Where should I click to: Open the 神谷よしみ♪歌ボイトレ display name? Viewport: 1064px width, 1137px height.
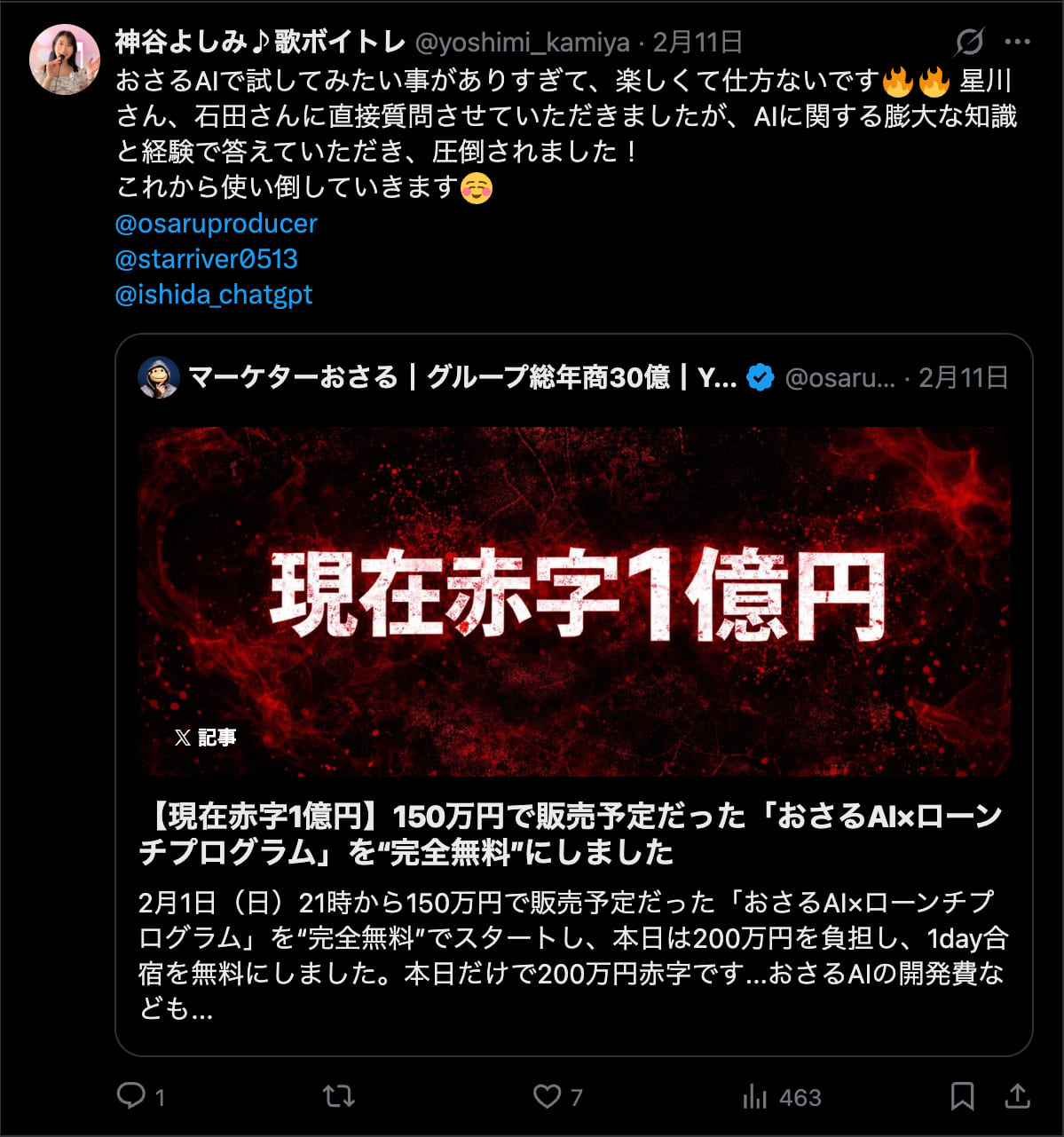point(260,42)
